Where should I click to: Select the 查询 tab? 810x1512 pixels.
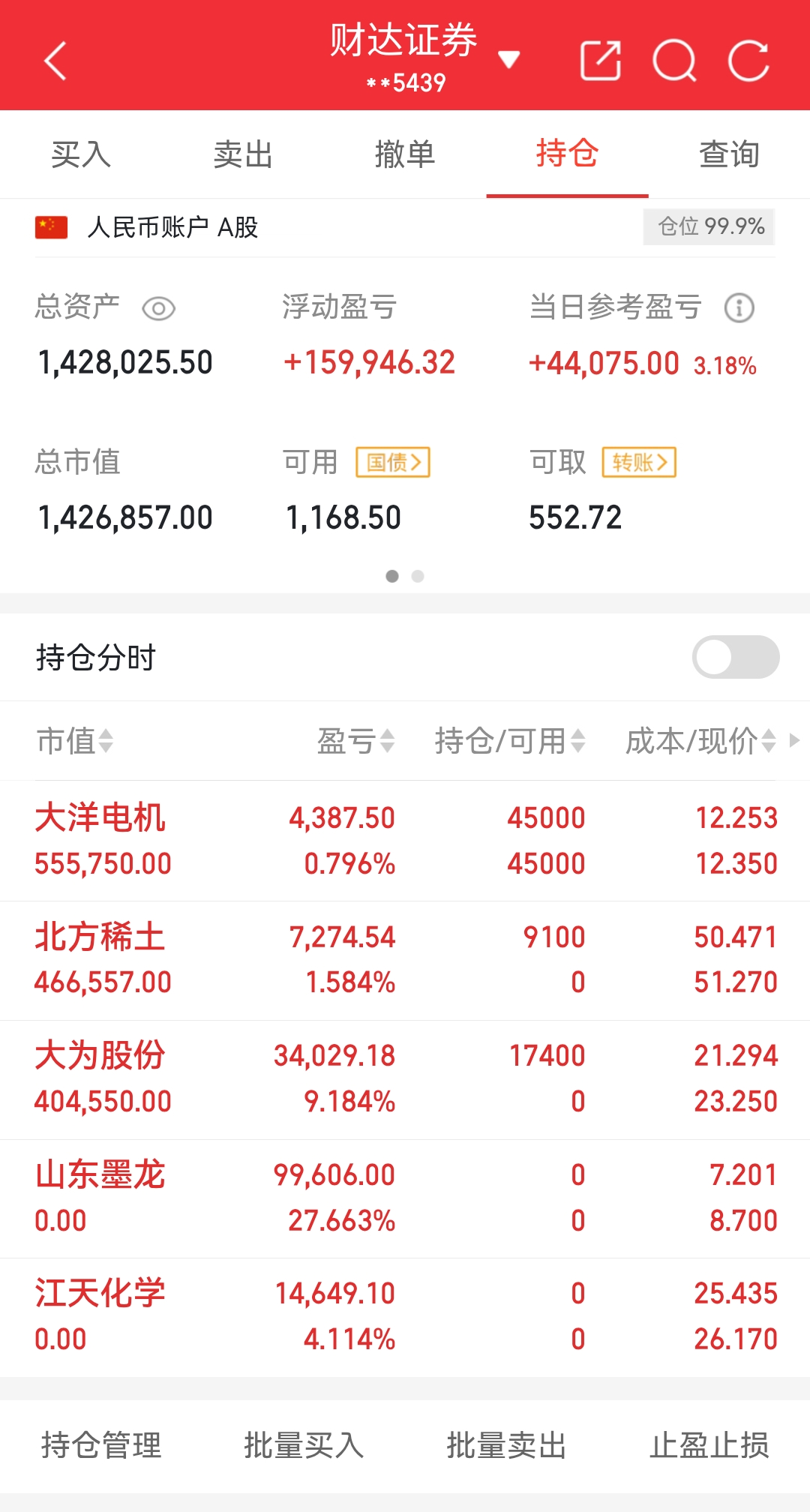tap(729, 154)
